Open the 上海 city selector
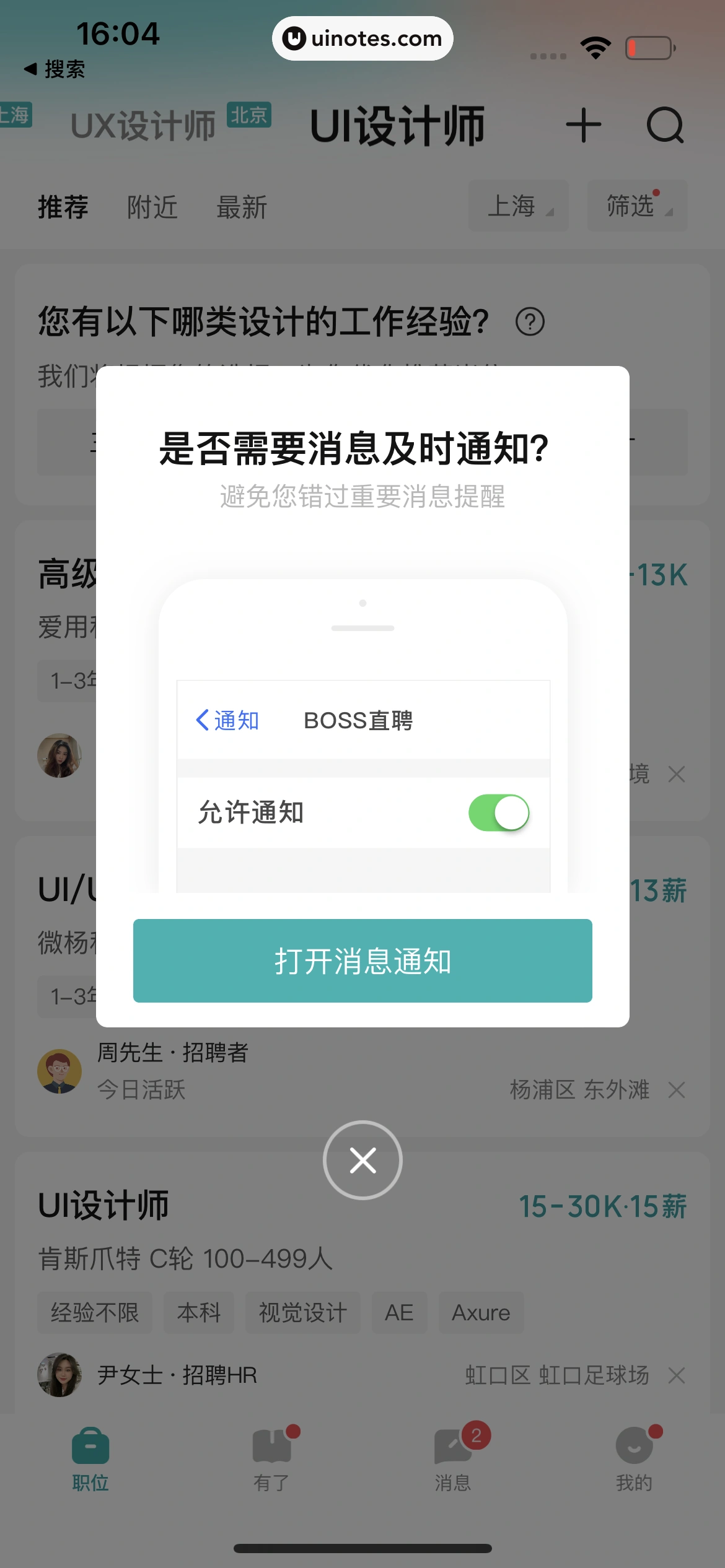The height and width of the screenshot is (1568, 725). pos(519,206)
